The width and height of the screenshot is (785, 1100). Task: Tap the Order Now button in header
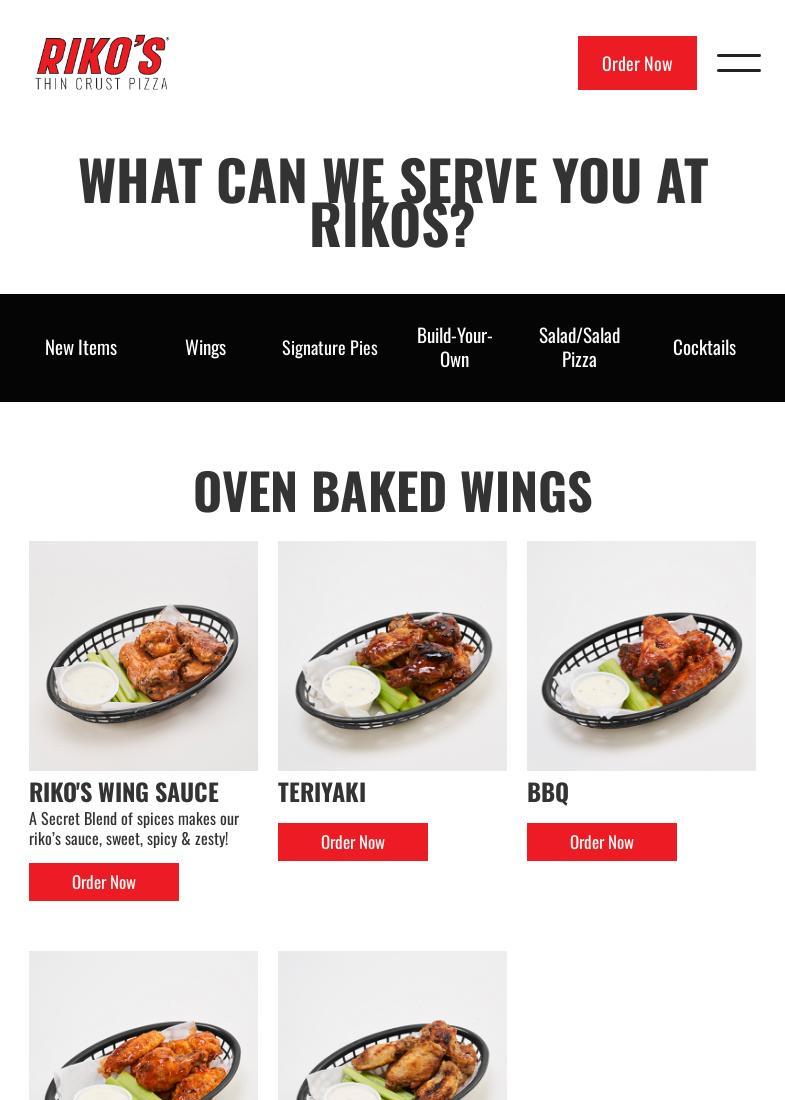point(637,63)
